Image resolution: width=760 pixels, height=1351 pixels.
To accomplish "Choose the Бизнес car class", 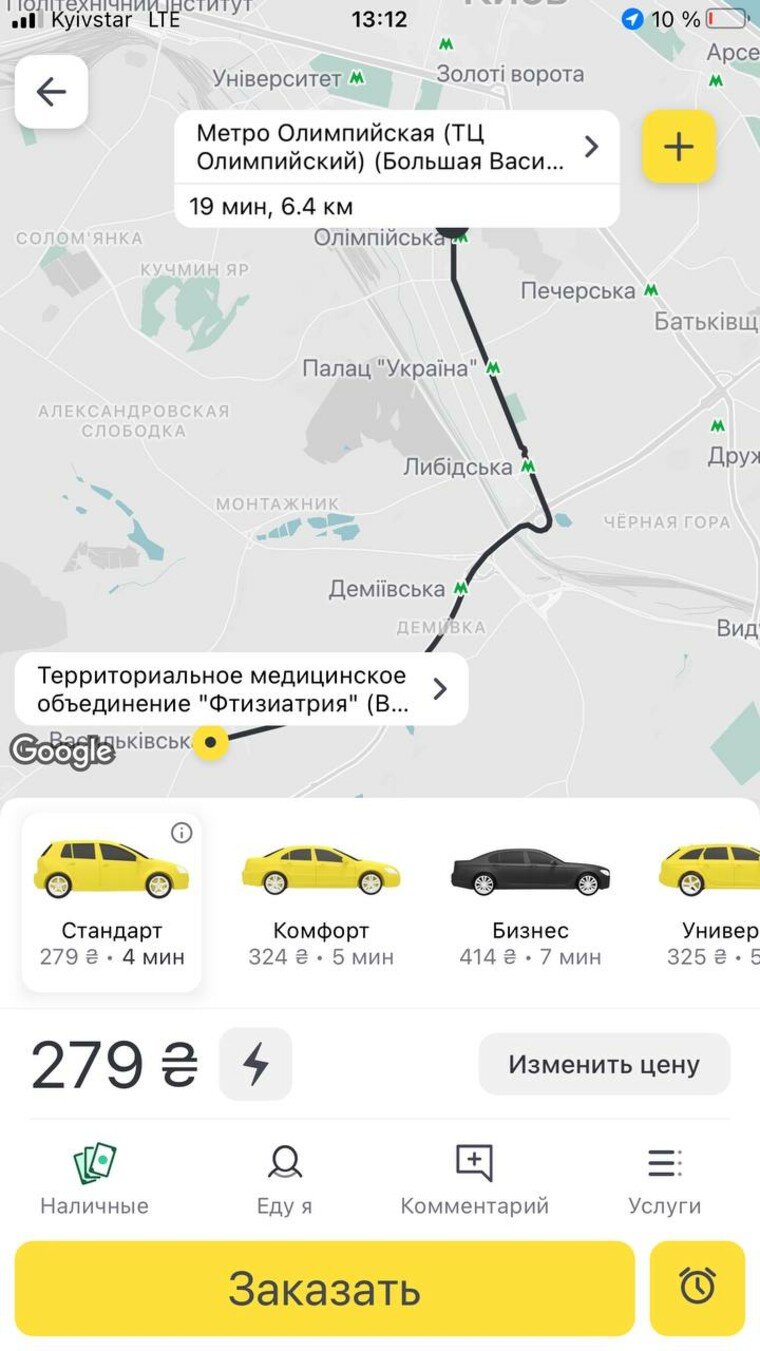I will (530, 900).
